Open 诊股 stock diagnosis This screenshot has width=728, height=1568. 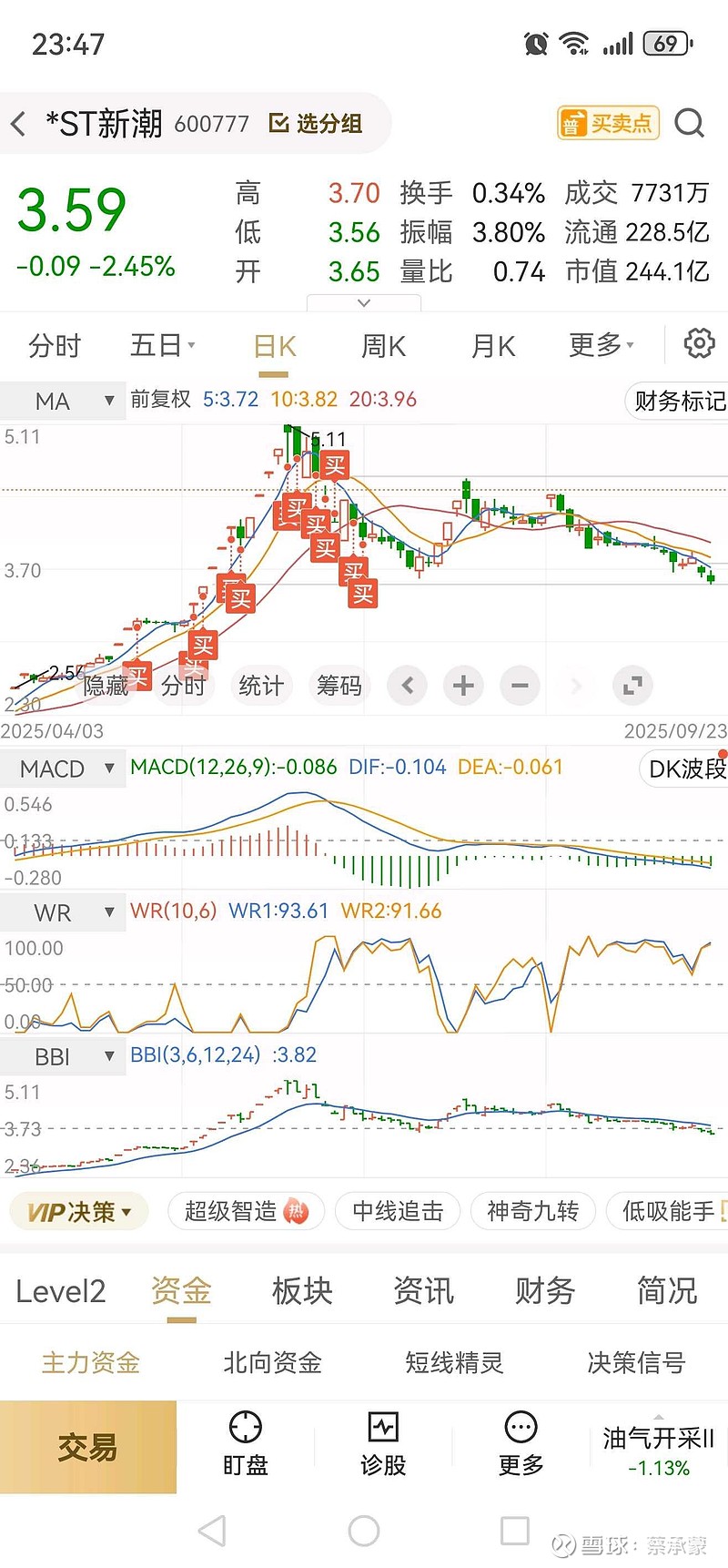click(x=383, y=1444)
